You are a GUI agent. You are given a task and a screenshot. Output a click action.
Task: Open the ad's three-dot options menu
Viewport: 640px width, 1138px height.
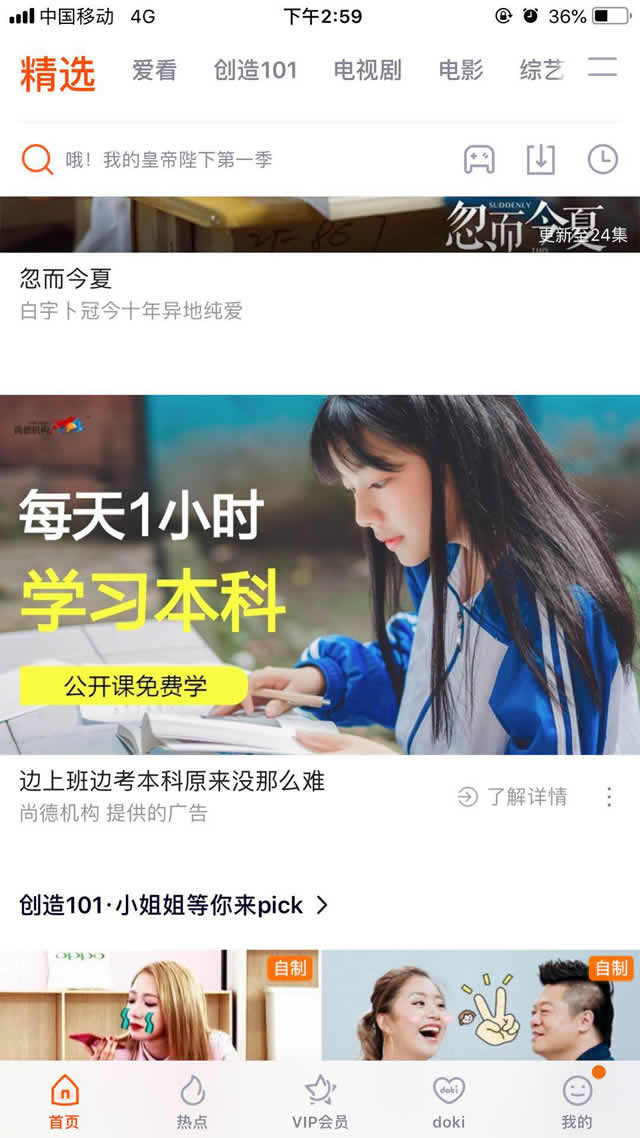(x=609, y=797)
